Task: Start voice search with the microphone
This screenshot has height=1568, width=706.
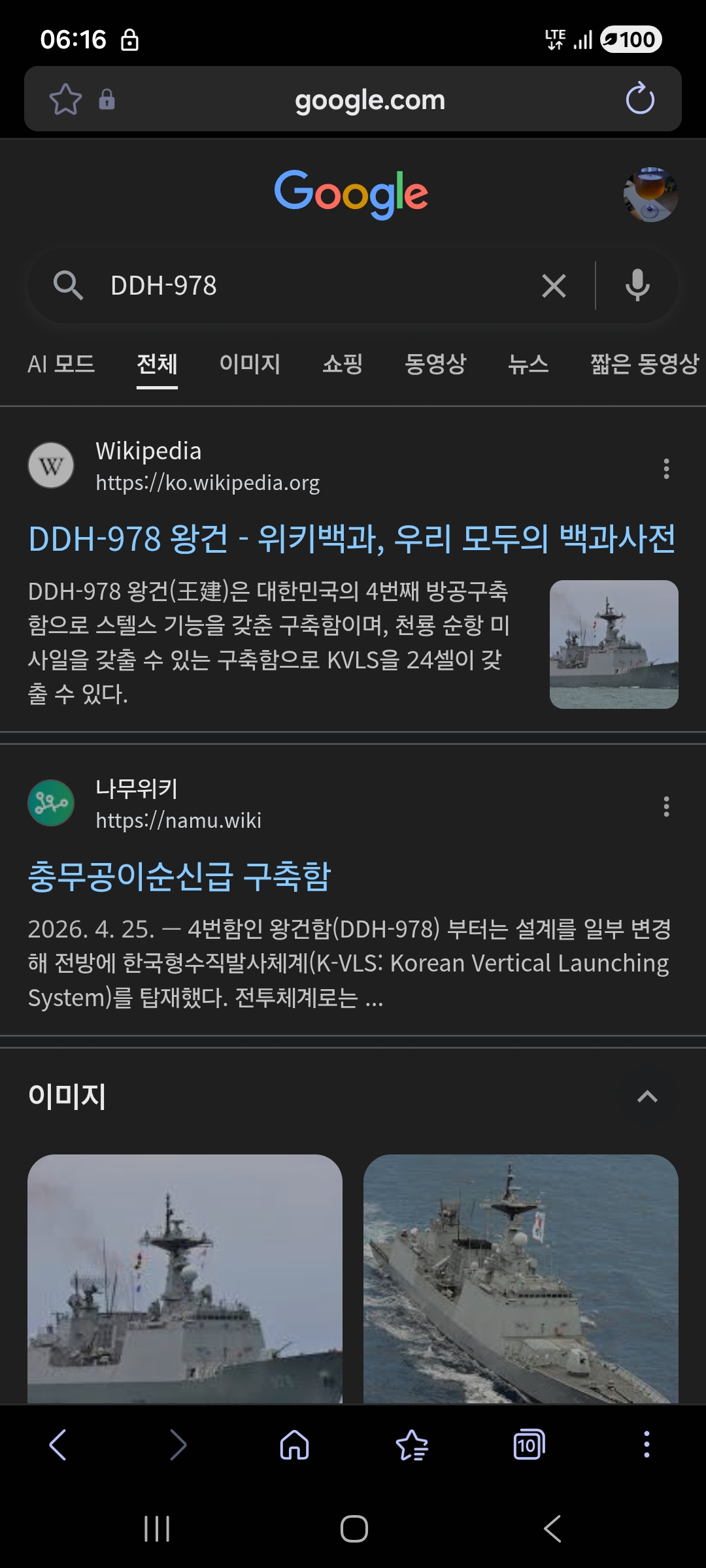Action: (637, 286)
